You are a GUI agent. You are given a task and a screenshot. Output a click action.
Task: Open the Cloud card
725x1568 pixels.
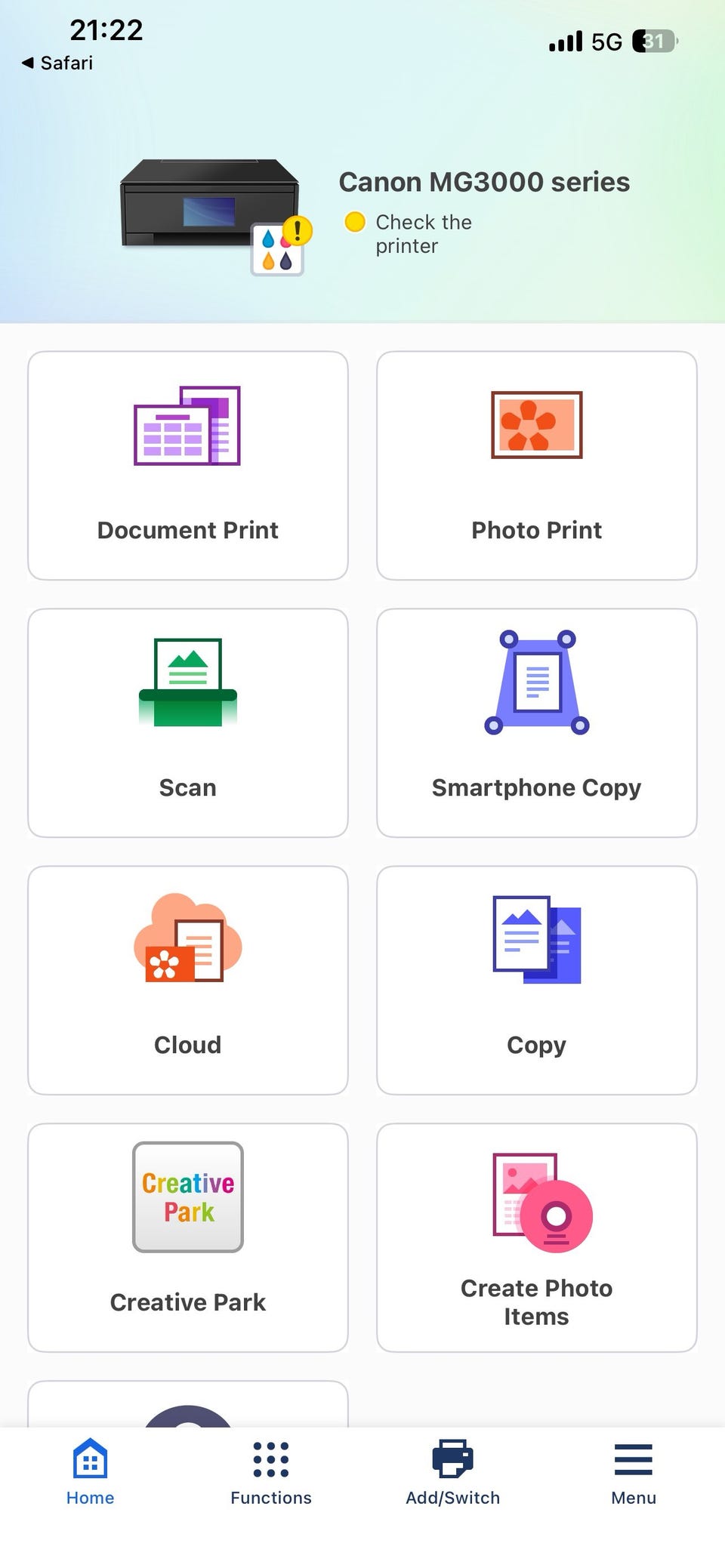pyautogui.click(x=188, y=981)
